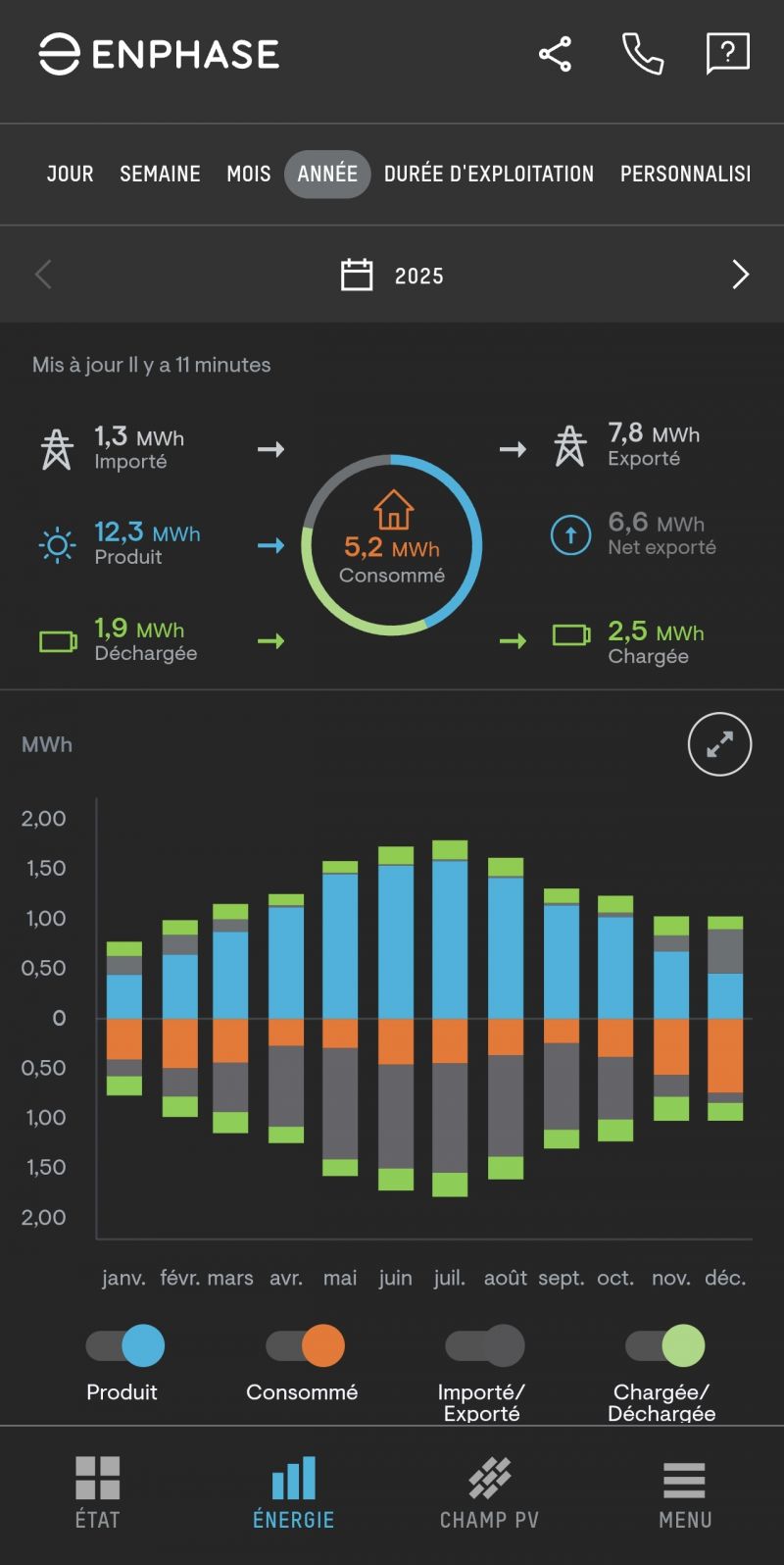Go to the CHAMP PV tab
784x1565 pixels.
tap(489, 1492)
